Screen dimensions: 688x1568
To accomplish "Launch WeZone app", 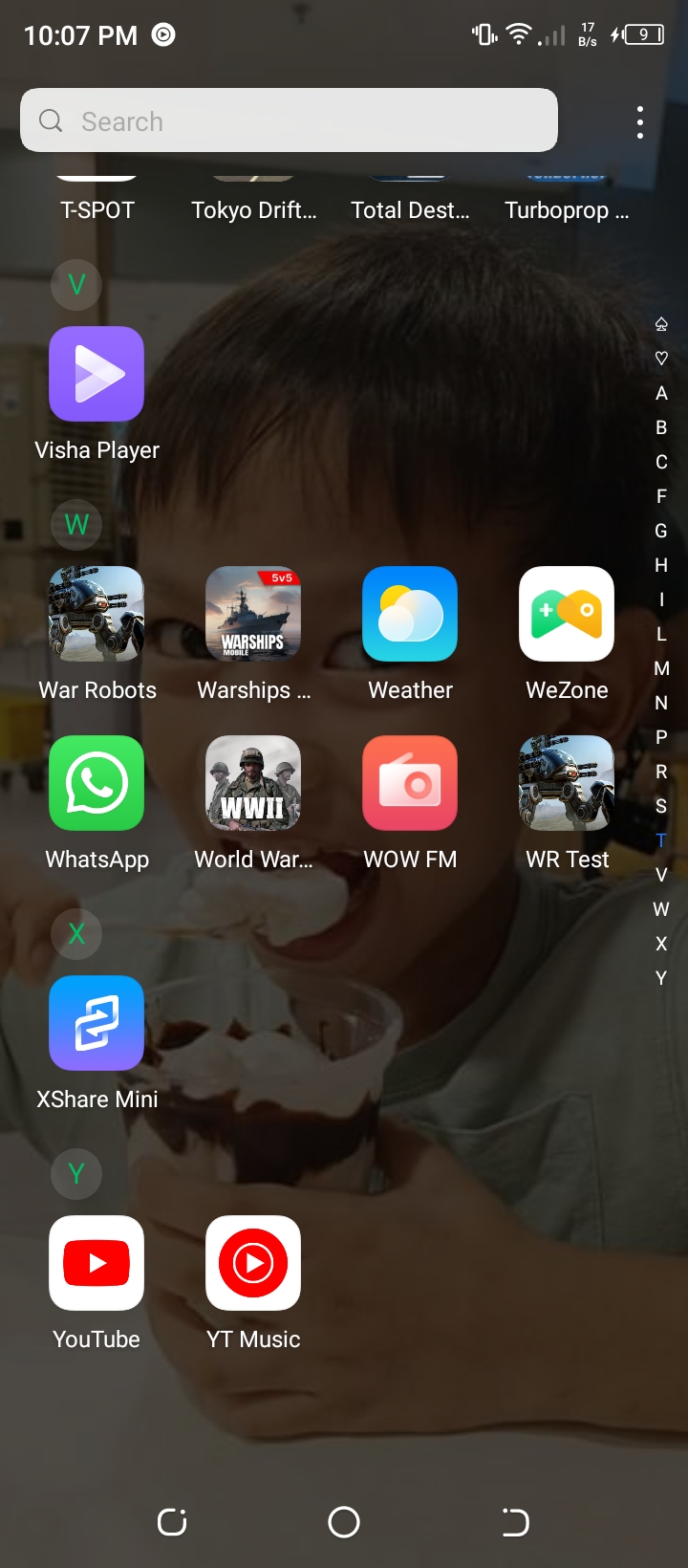I will click(567, 614).
